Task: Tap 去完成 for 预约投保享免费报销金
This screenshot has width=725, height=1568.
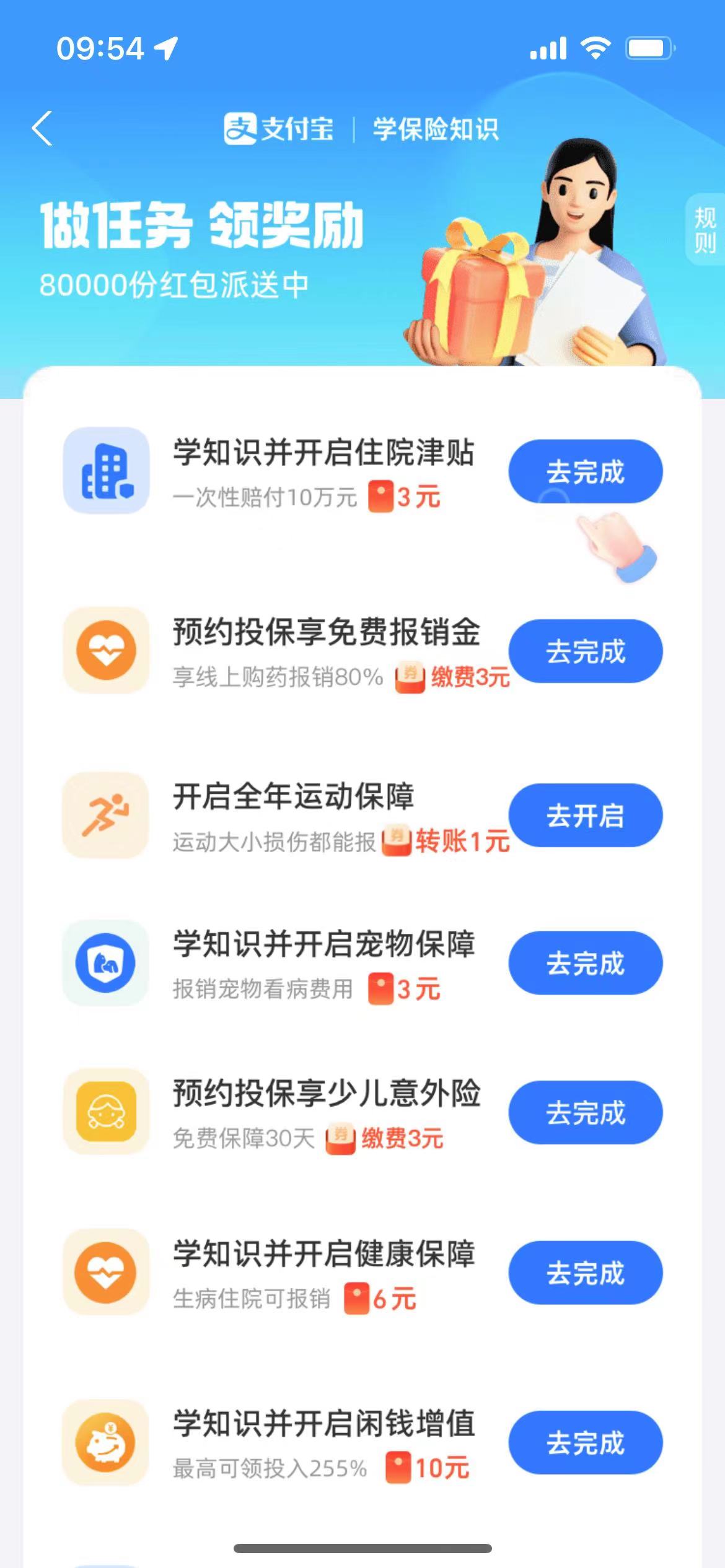Action: [585, 651]
